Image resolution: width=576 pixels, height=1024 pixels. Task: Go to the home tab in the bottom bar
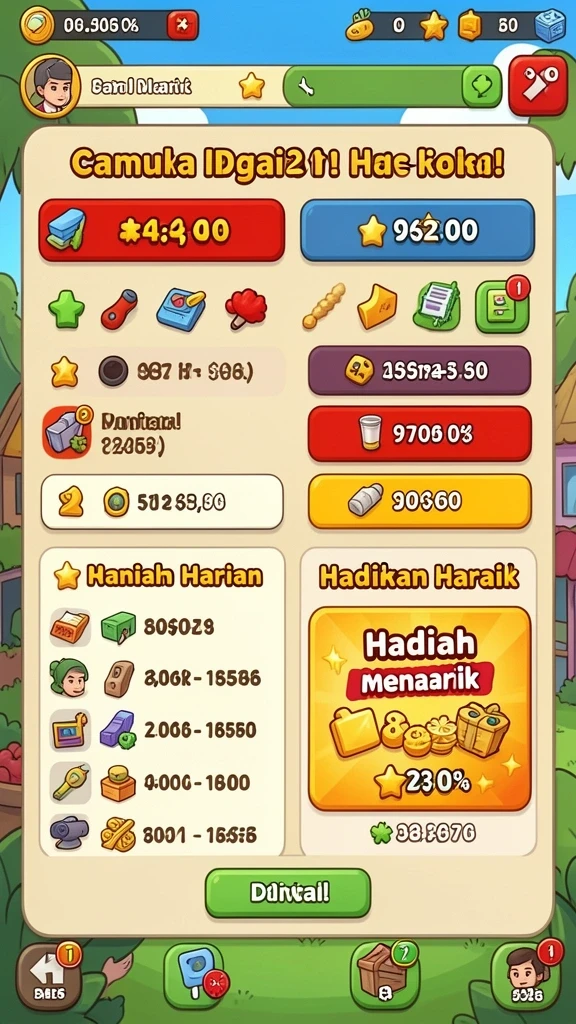tap(49, 976)
